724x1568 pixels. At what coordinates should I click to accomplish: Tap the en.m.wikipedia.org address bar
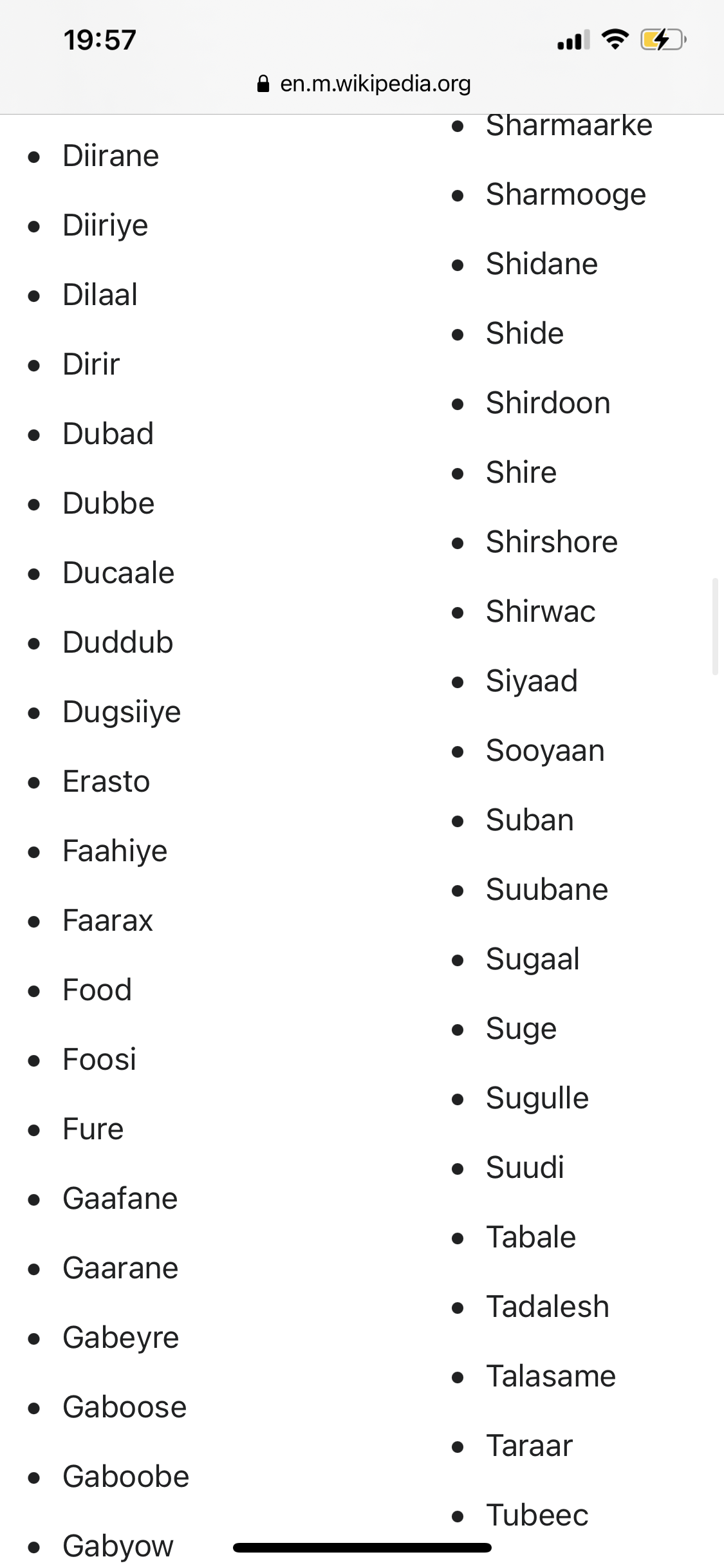click(364, 84)
